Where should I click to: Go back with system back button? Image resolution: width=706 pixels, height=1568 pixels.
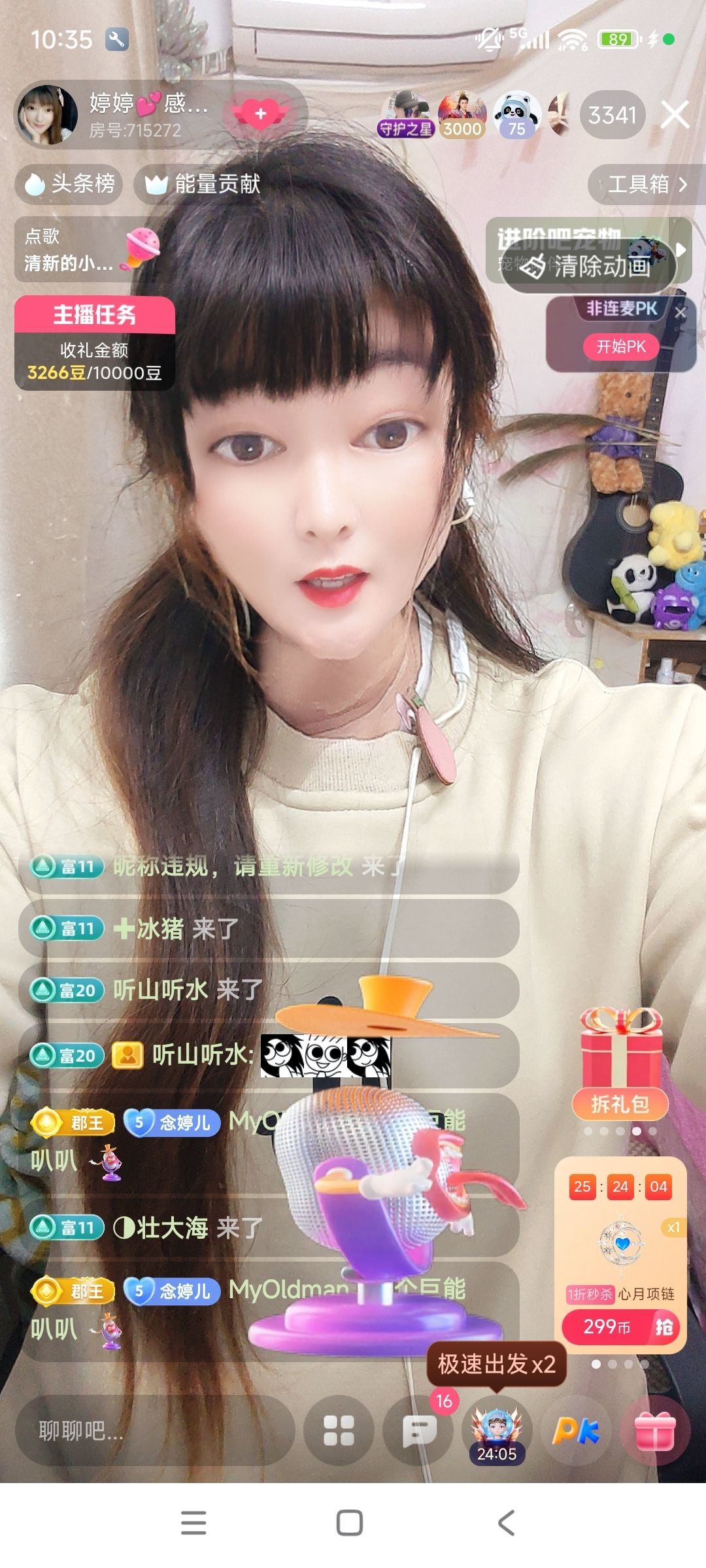(506, 1522)
